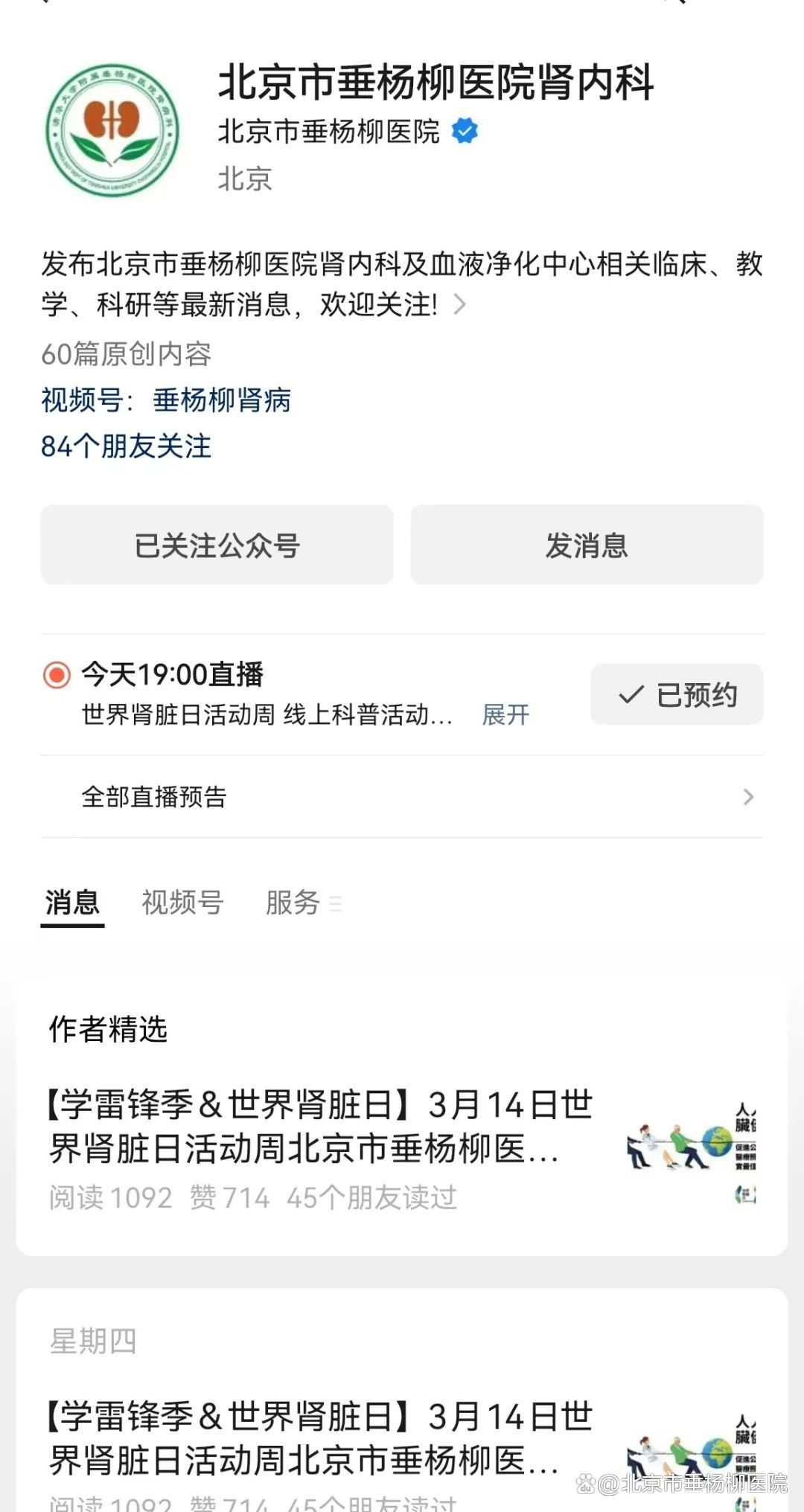
Task: Expand the account description chevron
Action: tap(460, 304)
